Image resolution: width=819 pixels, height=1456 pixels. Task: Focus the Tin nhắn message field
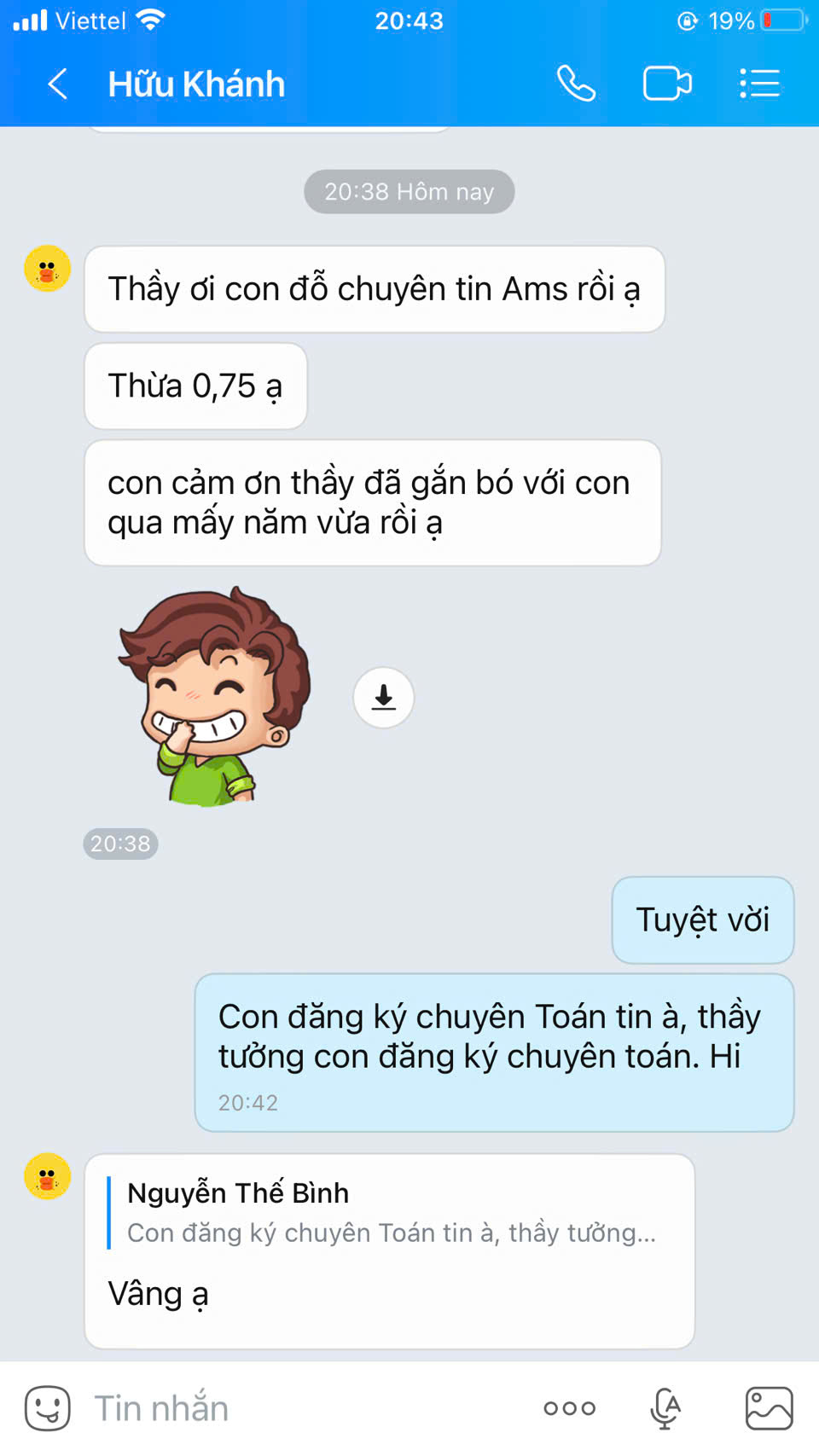[307, 1408]
